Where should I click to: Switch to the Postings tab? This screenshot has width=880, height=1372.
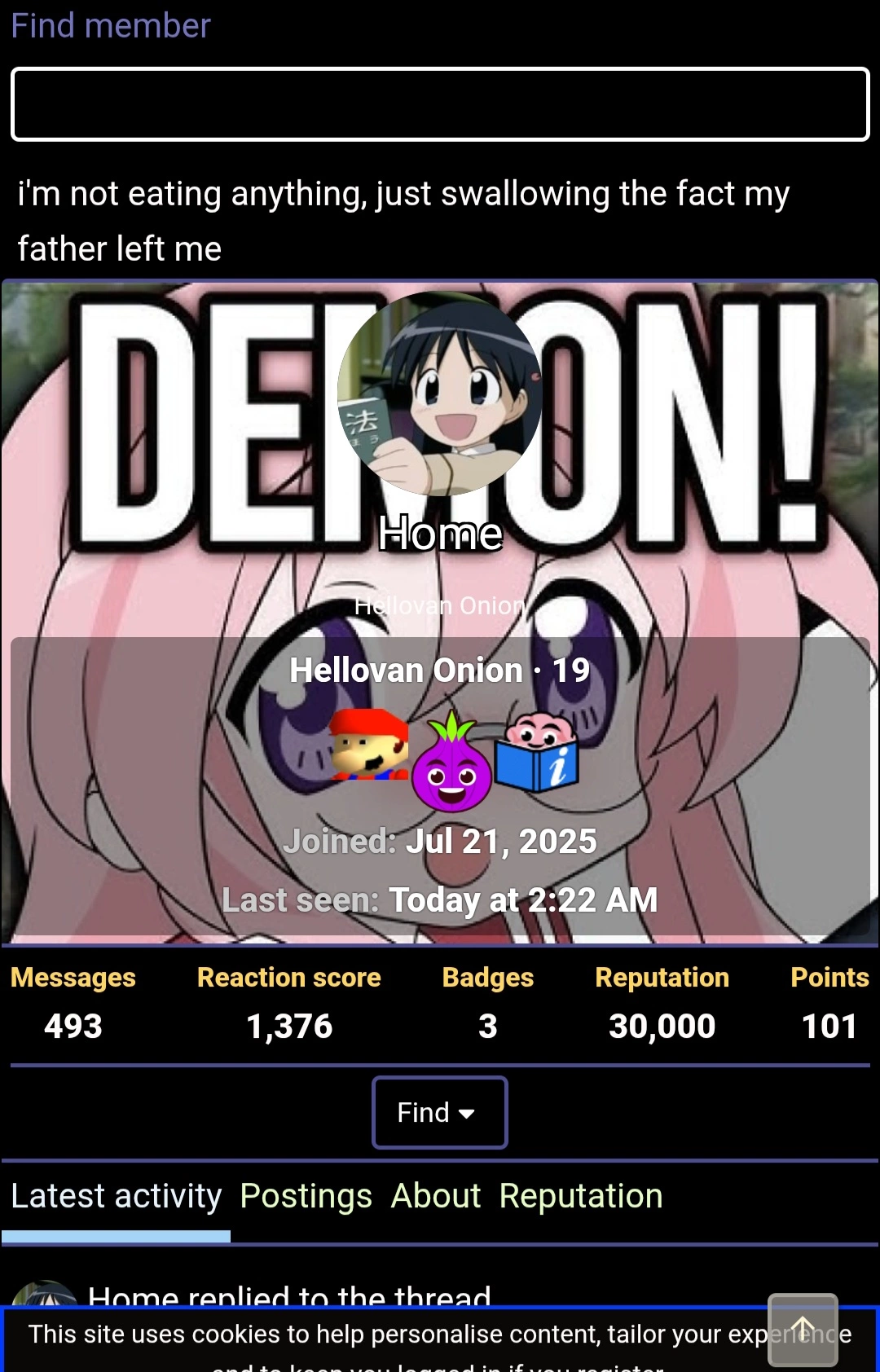306,1196
